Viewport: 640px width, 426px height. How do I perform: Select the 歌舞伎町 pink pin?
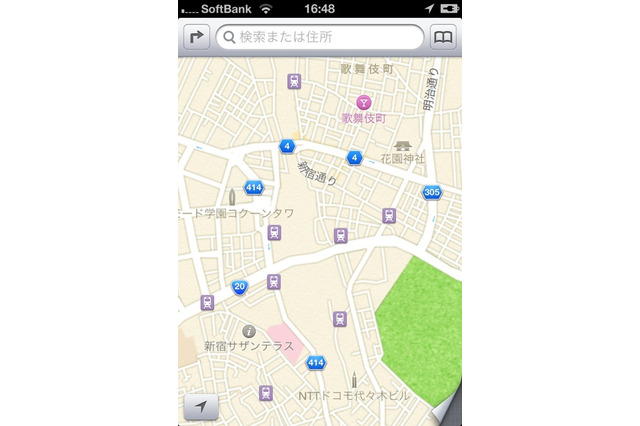pos(365,102)
